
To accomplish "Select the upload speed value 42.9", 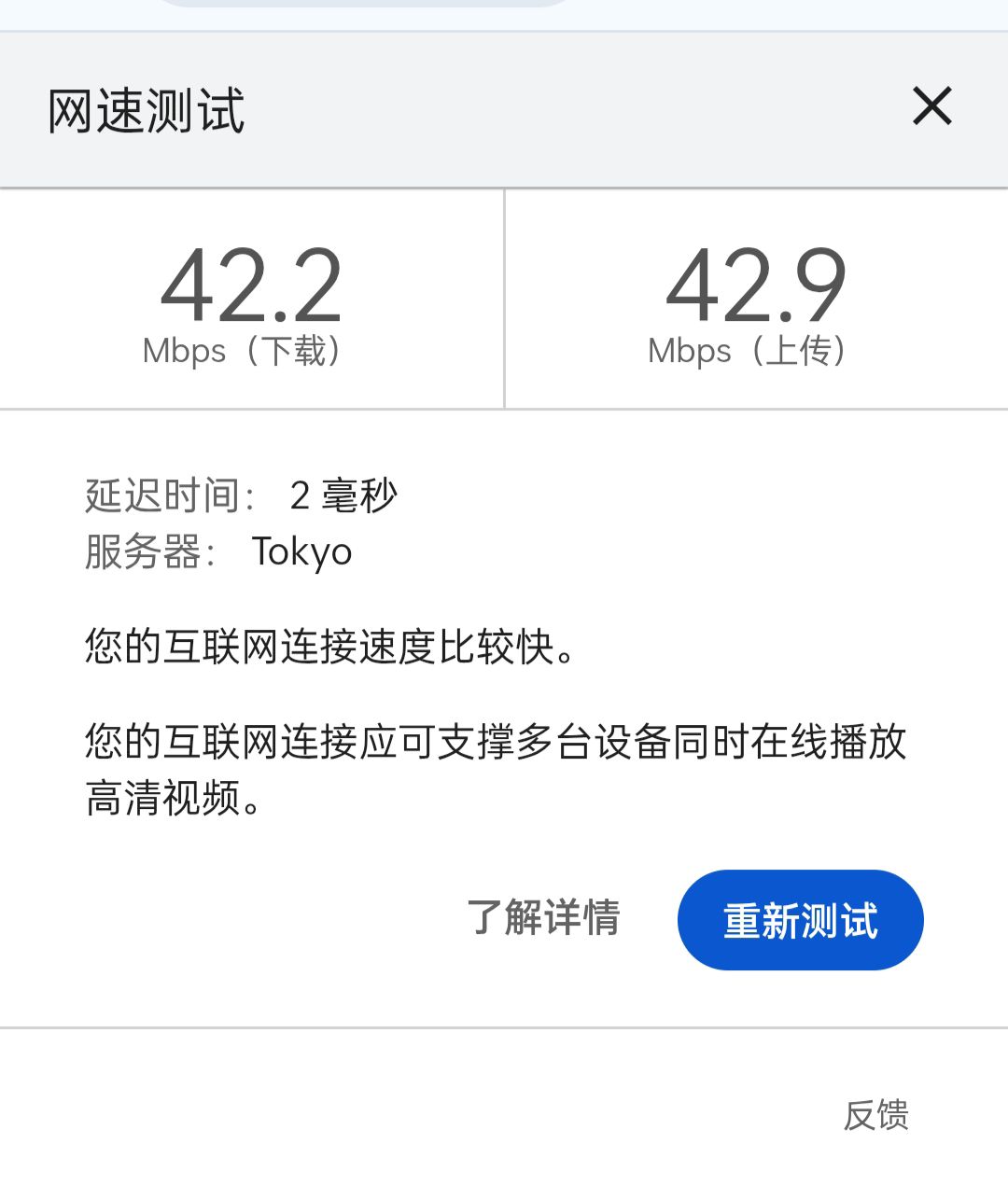I will tap(759, 285).
